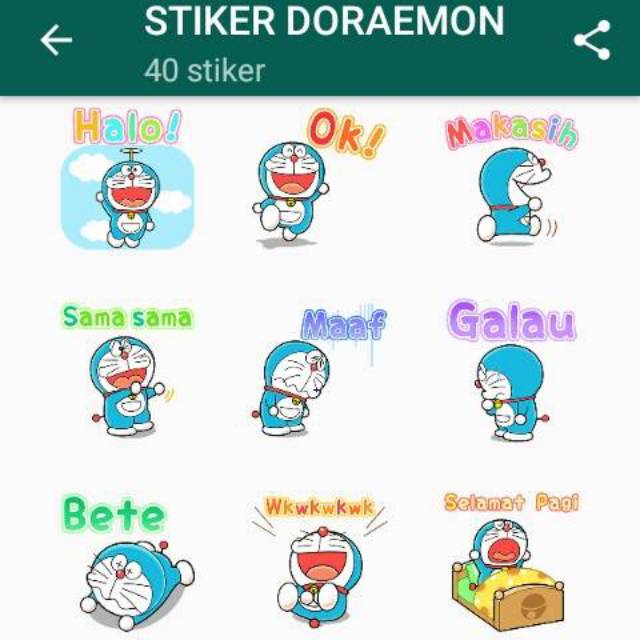640x640 pixels.
Task: Open the Selamat Pagi sticker
Action: 510,560
